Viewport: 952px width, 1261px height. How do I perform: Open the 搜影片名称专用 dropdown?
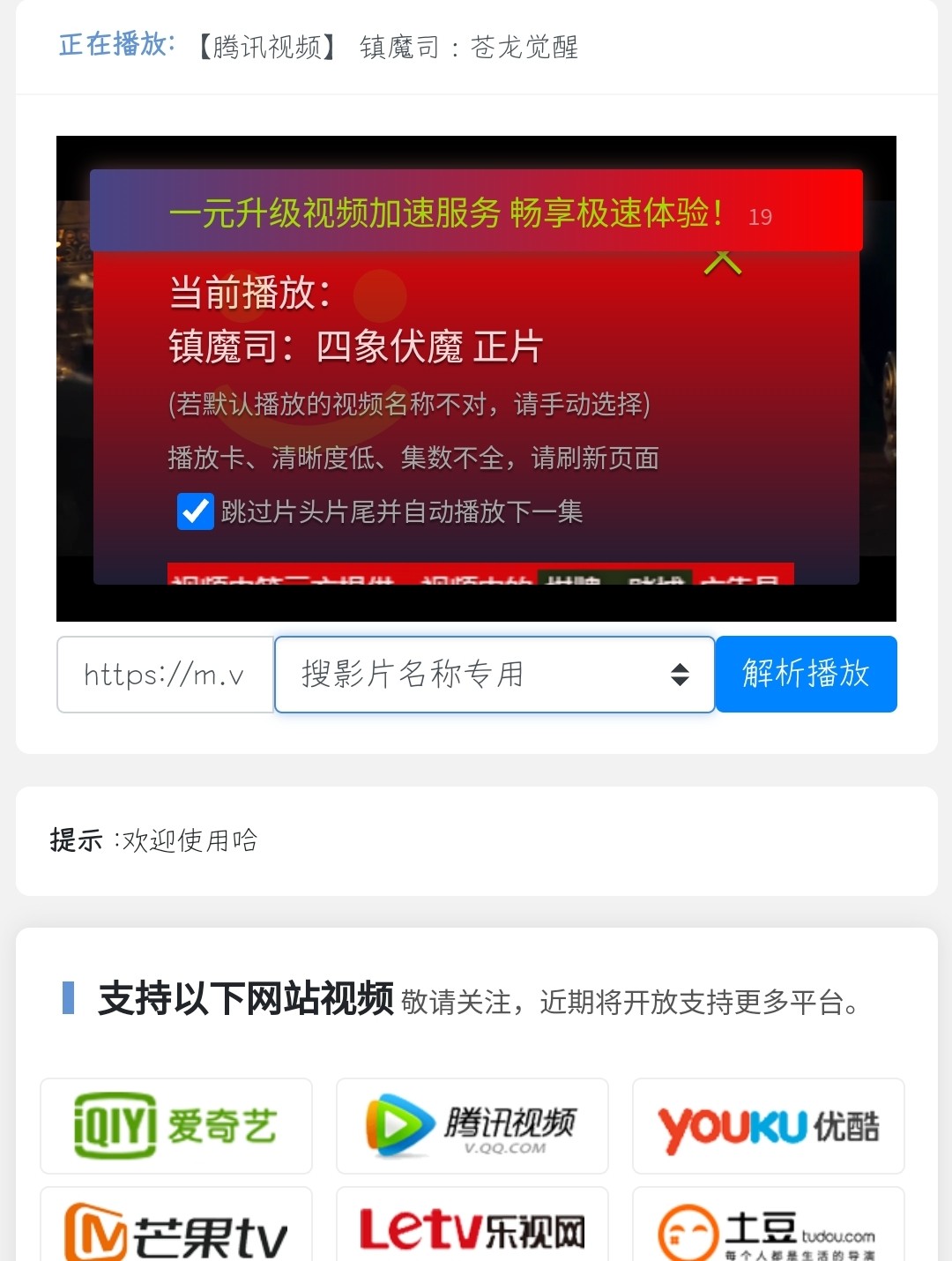[x=494, y=675]
